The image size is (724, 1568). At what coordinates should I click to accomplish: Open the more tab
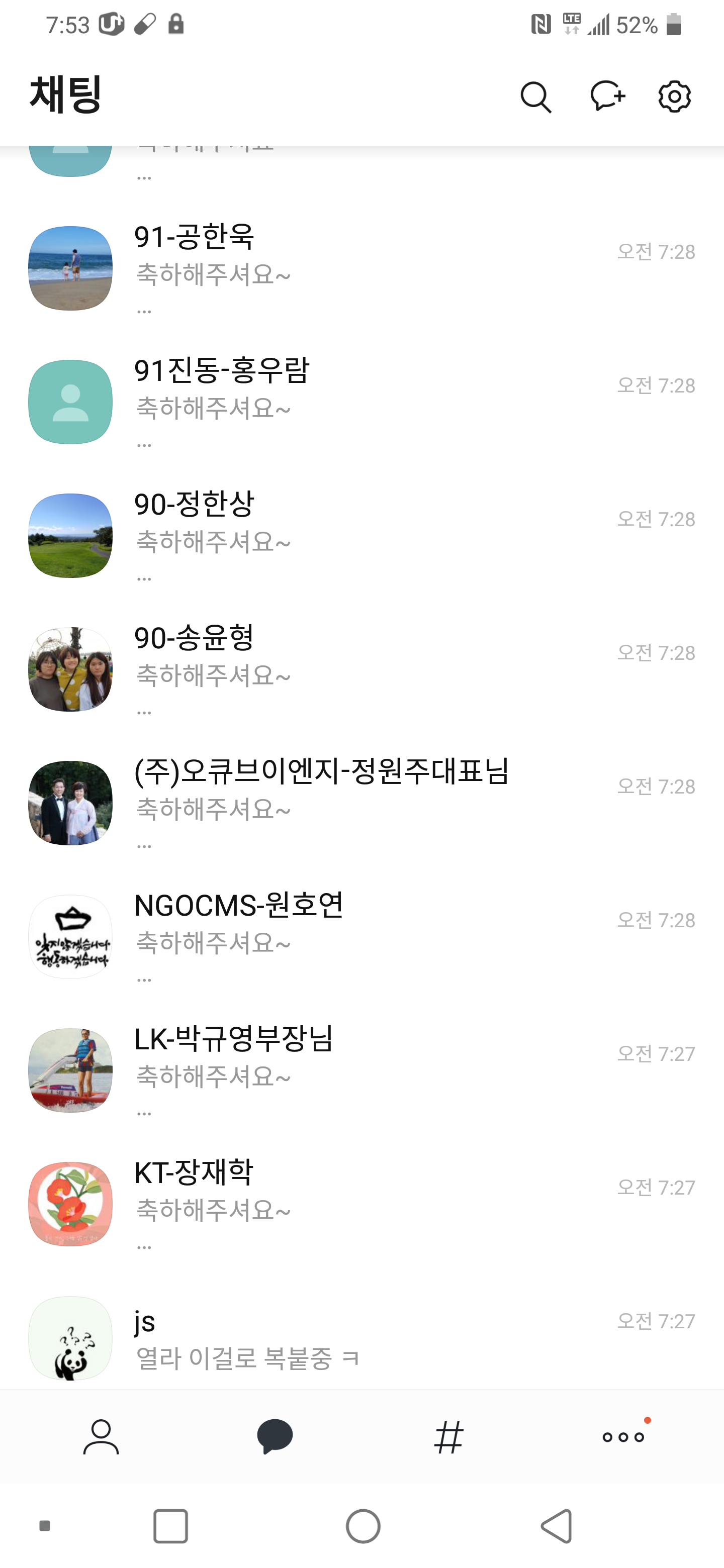coord(623,1437)
